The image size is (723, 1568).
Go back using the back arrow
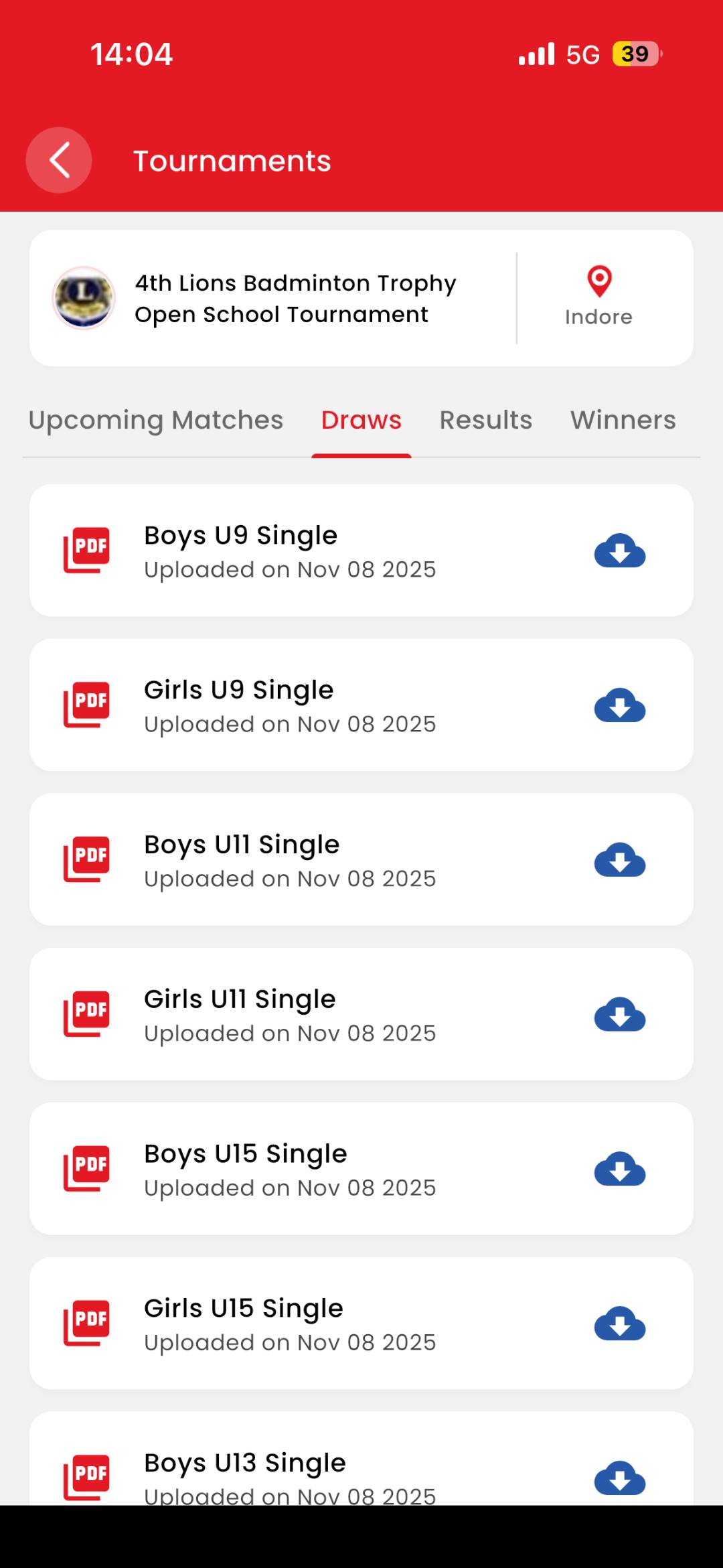58,159
